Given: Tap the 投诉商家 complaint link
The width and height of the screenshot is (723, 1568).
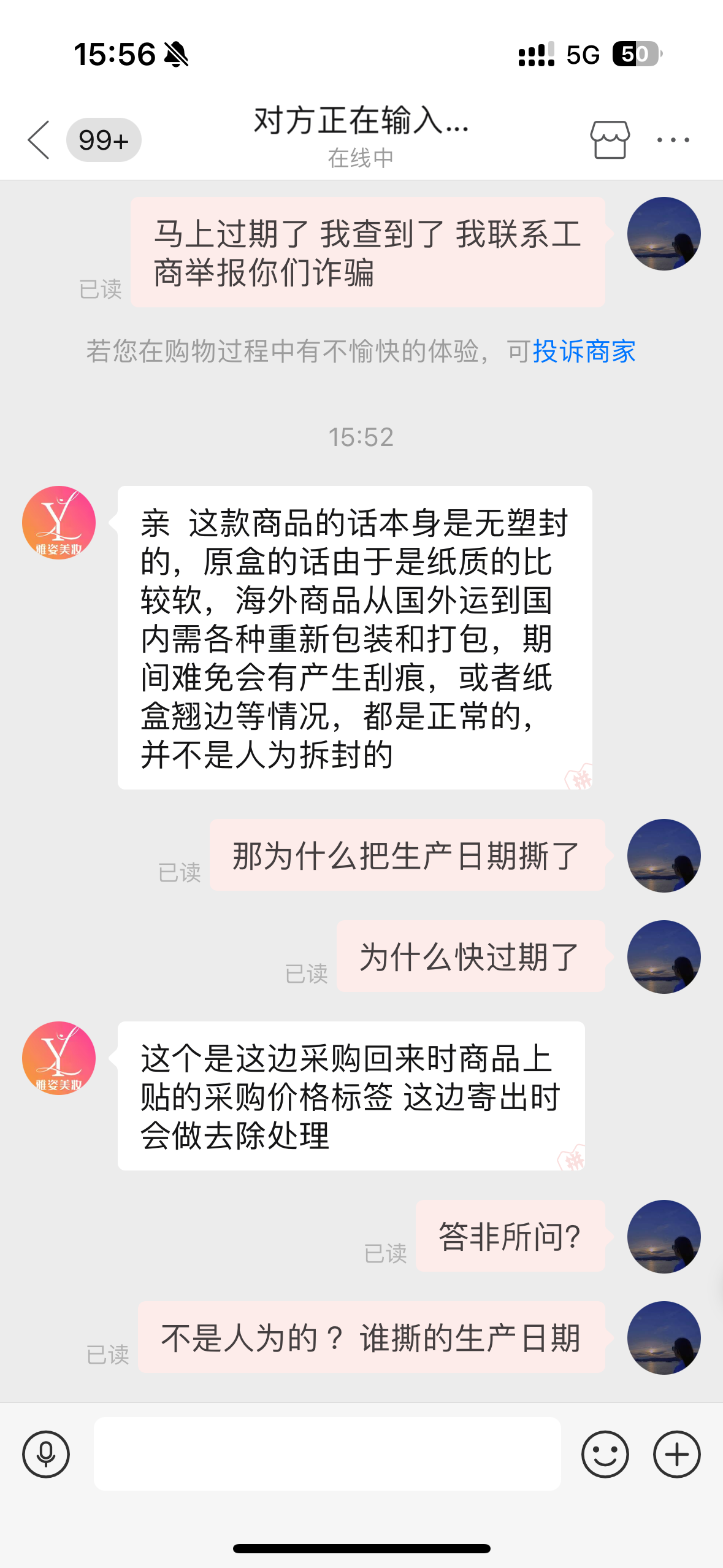Looking at the screenshot, I should tap(584, 352).
